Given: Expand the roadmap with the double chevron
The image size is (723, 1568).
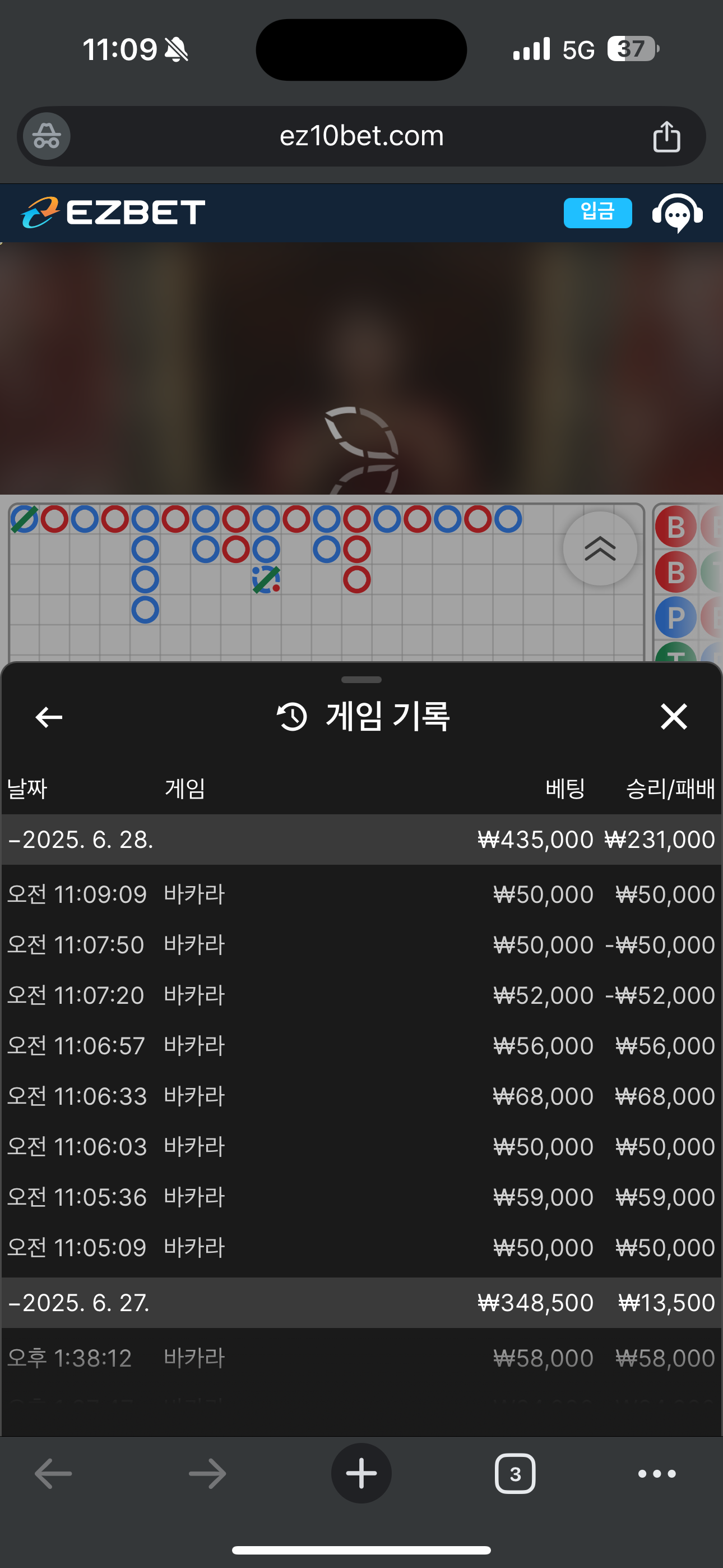Looking at the screenshot, I should point(600,548).
